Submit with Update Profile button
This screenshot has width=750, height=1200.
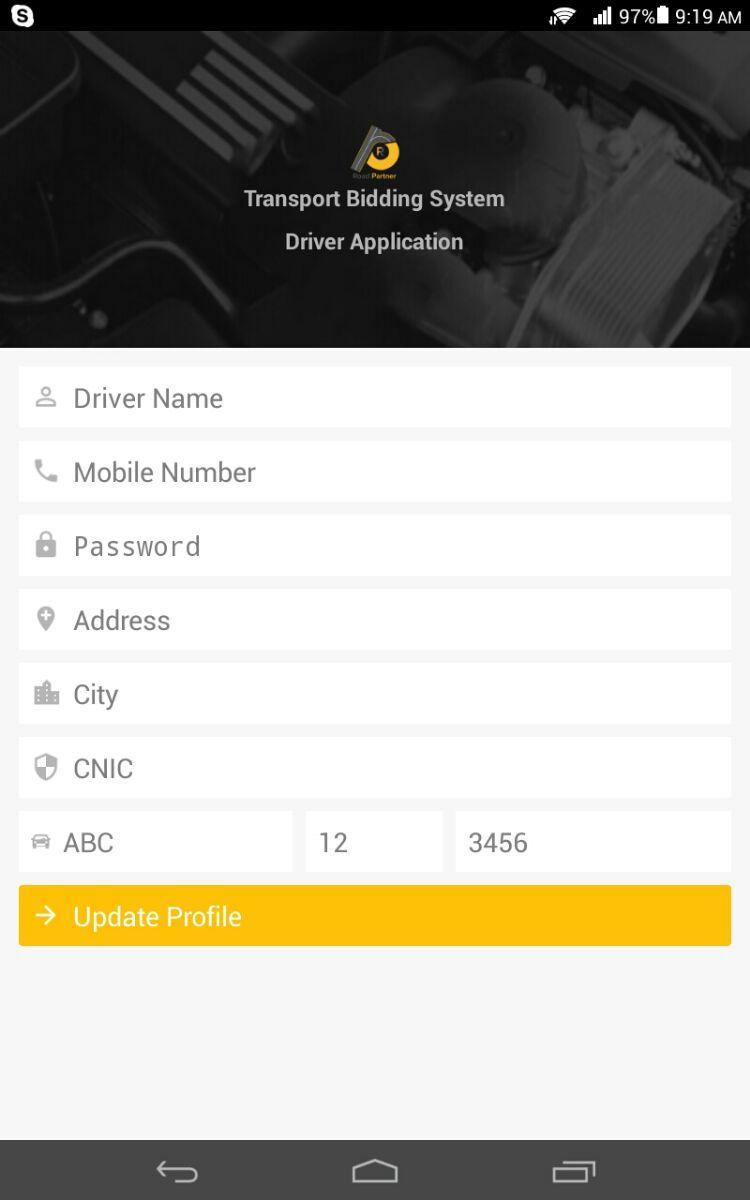click(x=375, y=916)
